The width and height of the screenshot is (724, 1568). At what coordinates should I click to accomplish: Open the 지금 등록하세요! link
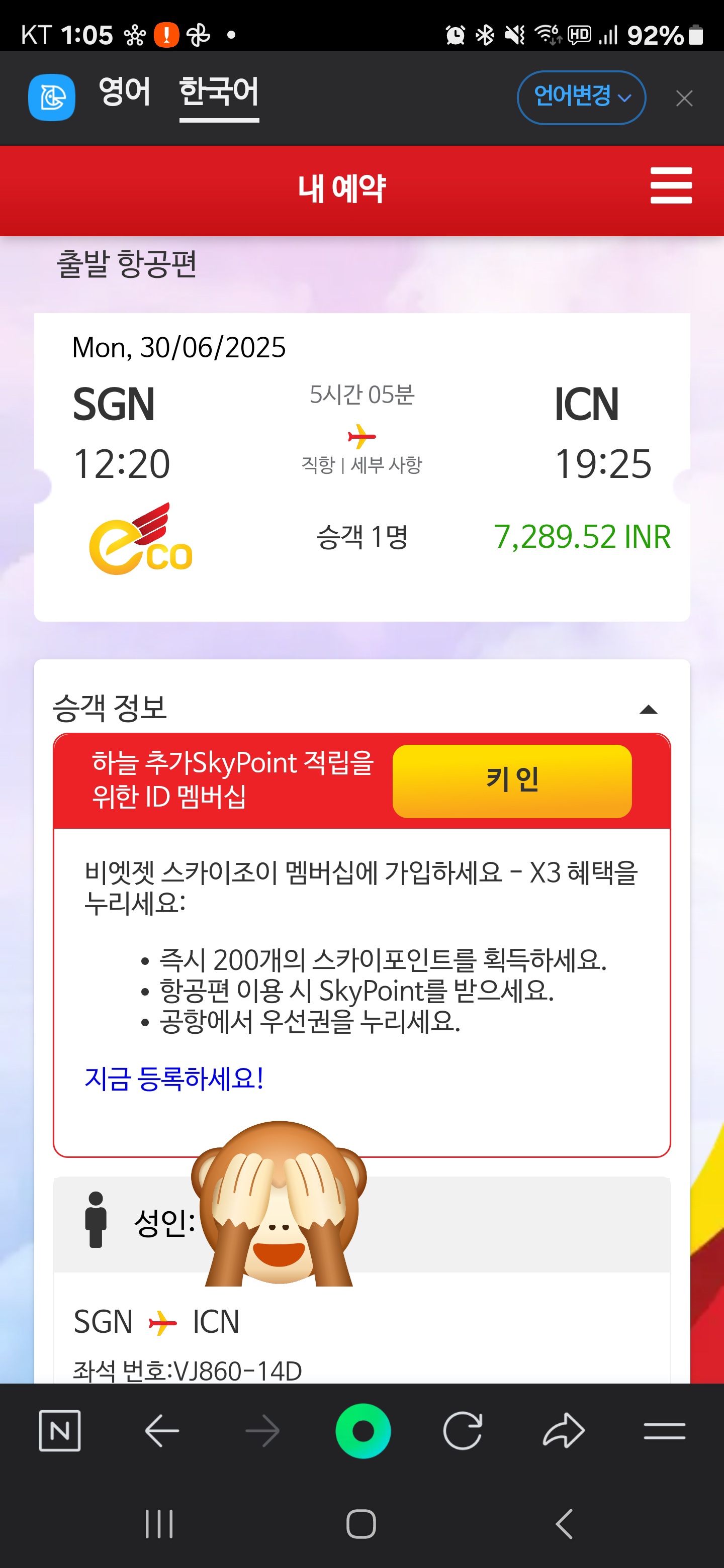pos(173,1079)
